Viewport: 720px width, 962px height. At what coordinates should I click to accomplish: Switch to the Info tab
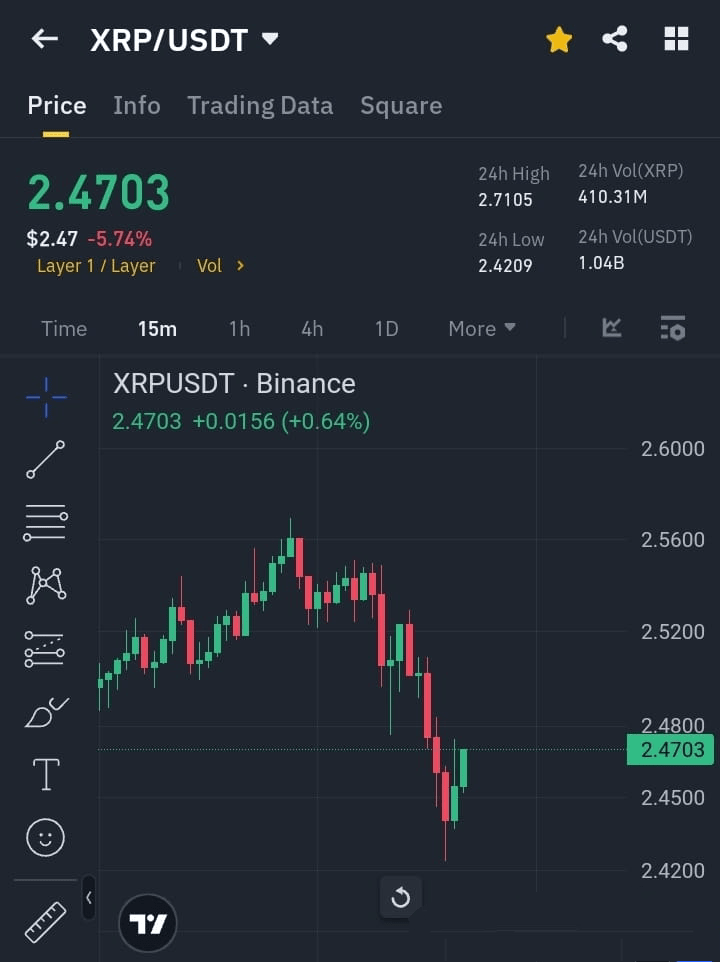136,105
